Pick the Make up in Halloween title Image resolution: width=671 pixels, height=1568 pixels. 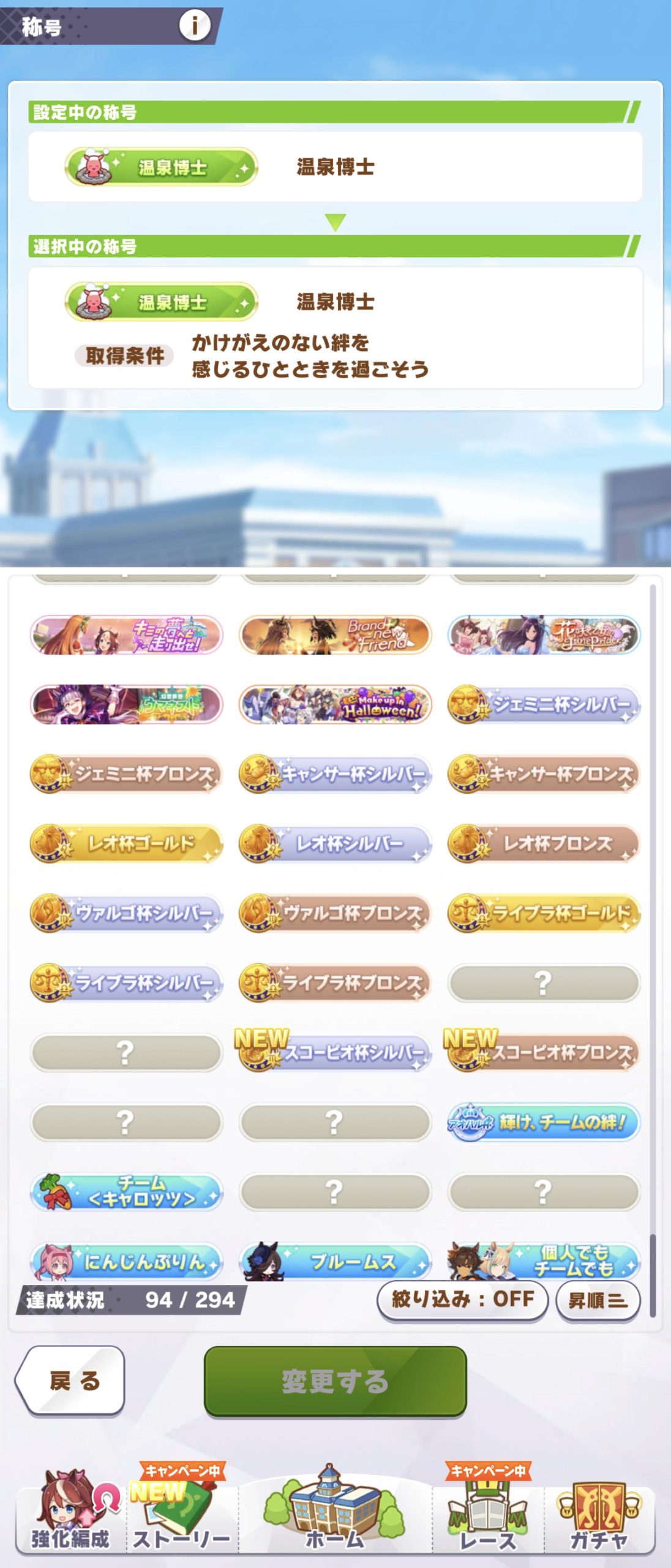point(335,704)
